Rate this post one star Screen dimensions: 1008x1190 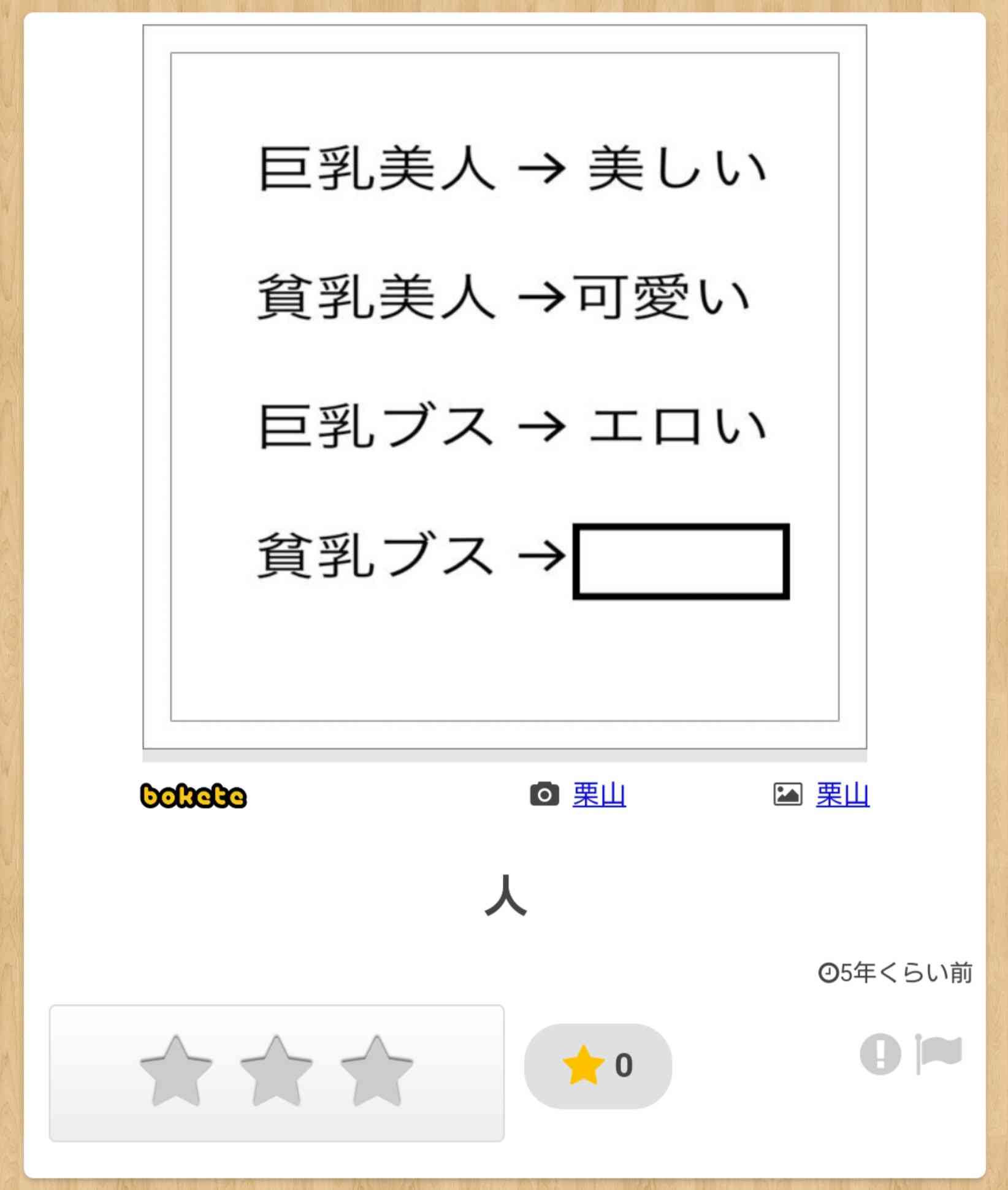pyautogui.click(x=176, y=1072)
